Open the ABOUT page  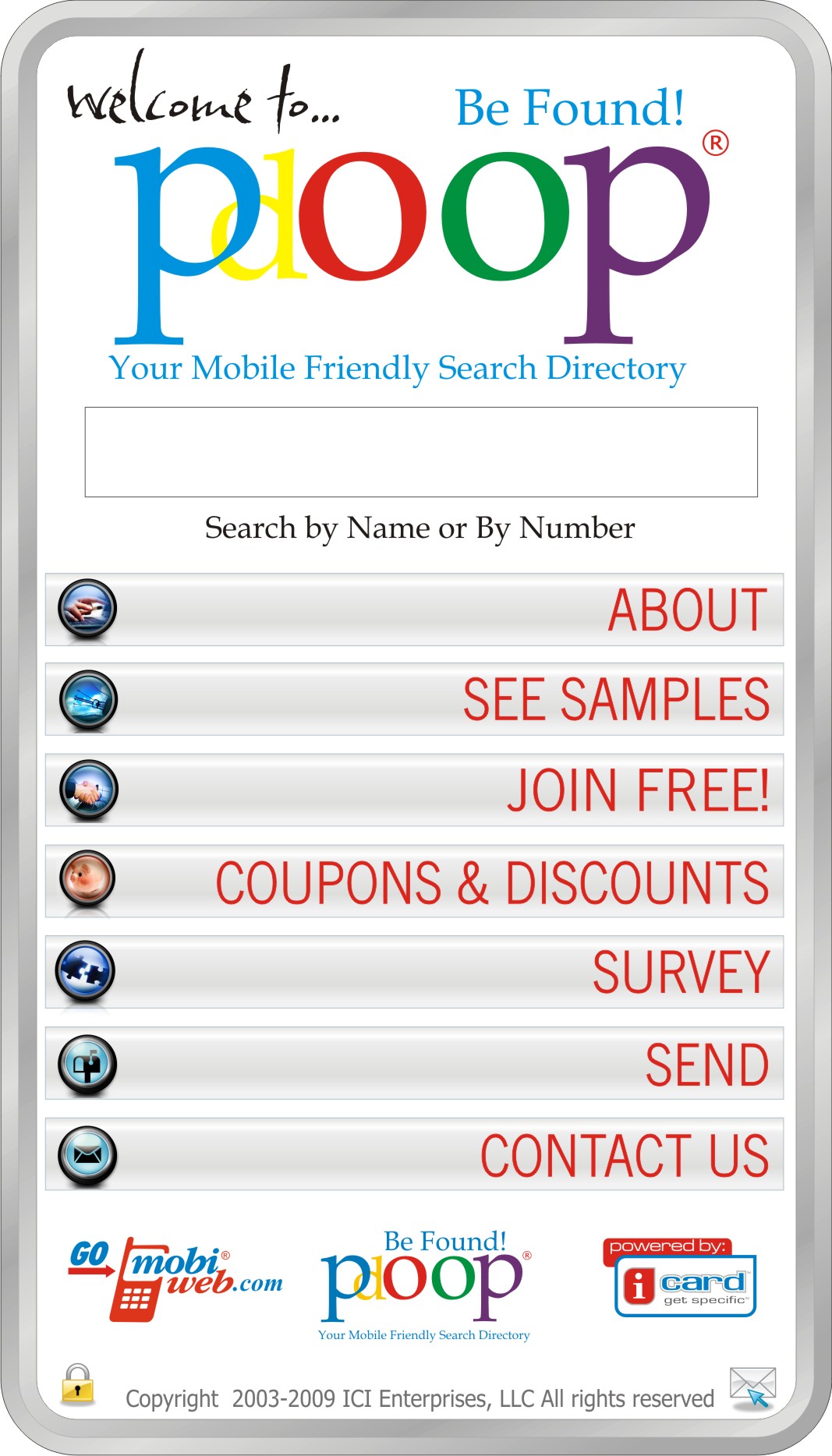point(414,610)
